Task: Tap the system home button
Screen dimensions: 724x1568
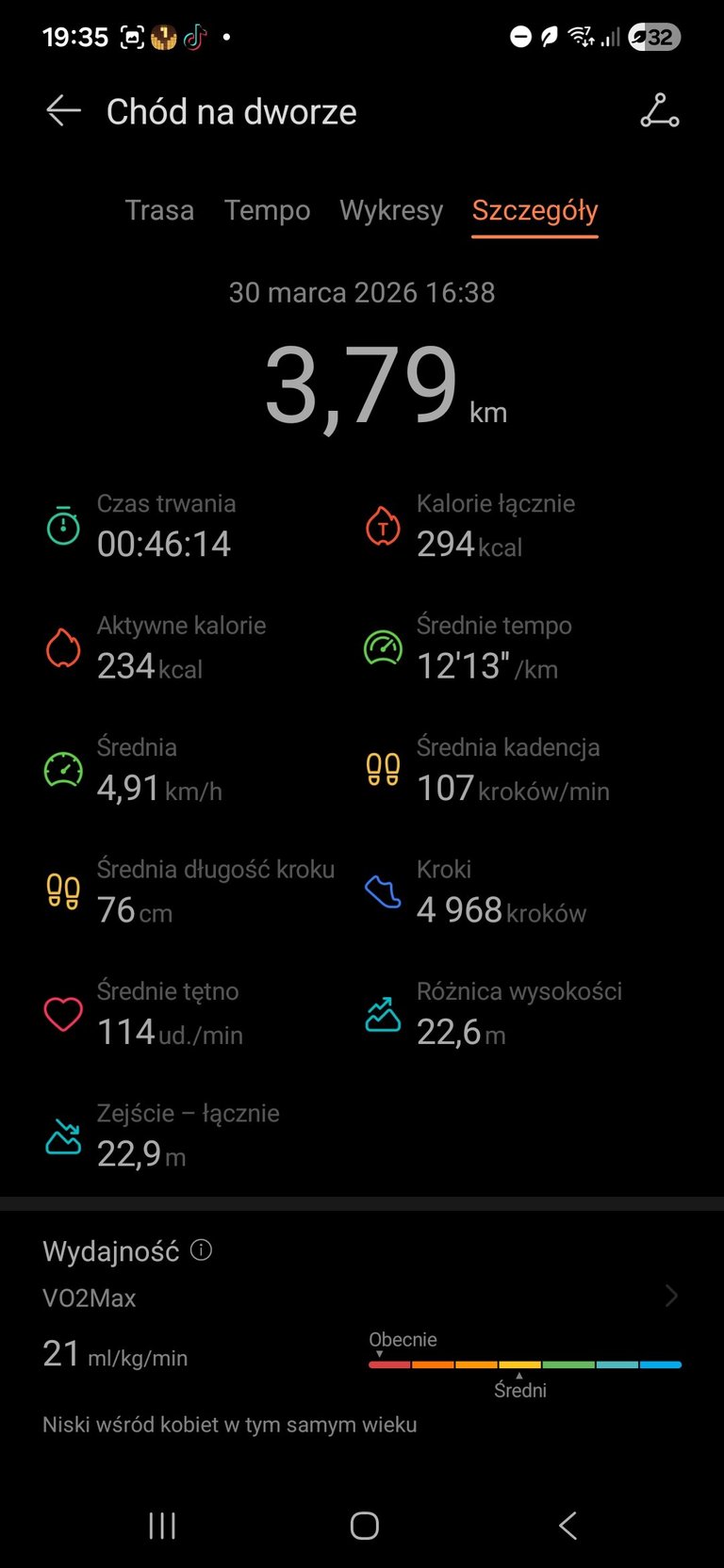Action: point(364,1526)
